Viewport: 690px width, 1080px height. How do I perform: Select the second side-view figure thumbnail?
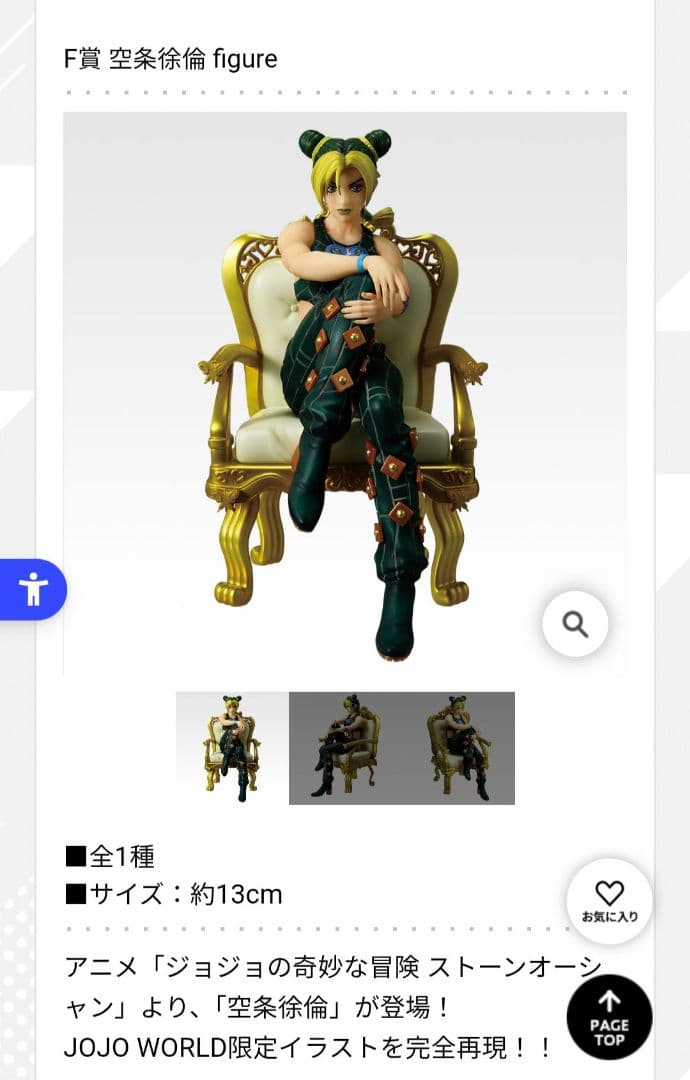(345, 748)
